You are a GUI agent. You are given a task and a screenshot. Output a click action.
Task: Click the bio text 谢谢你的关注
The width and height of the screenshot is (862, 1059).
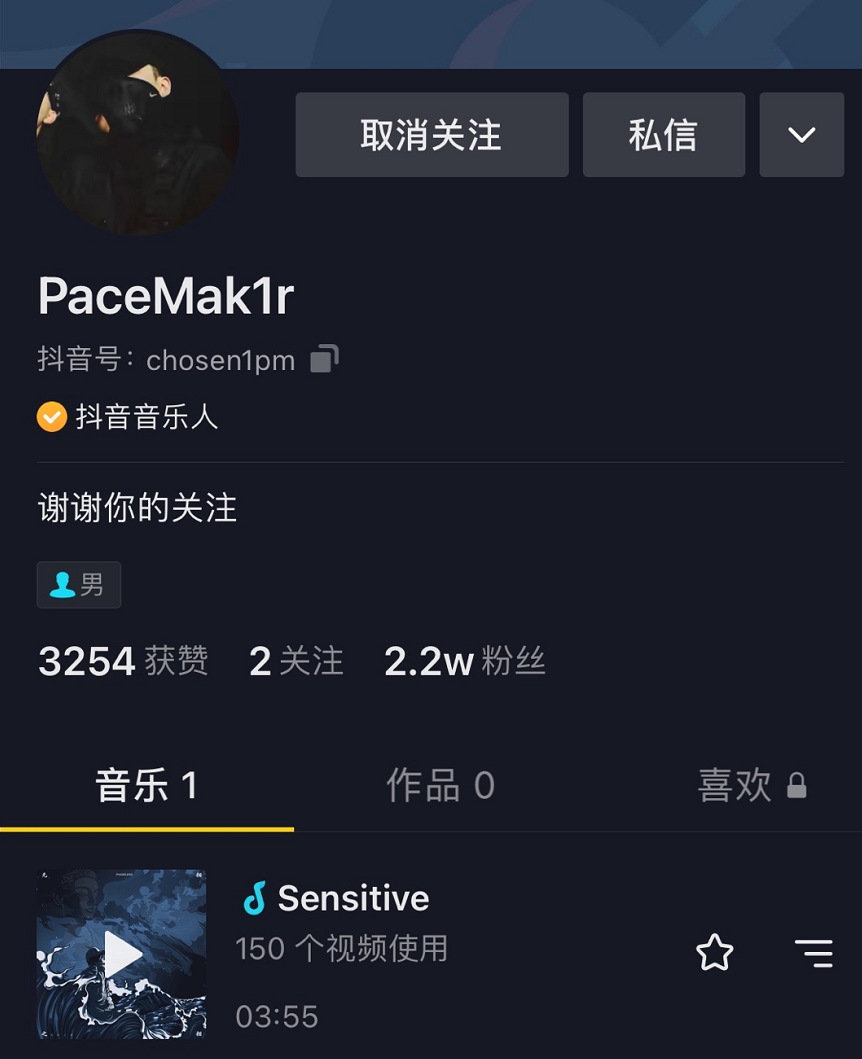[136, 507]
